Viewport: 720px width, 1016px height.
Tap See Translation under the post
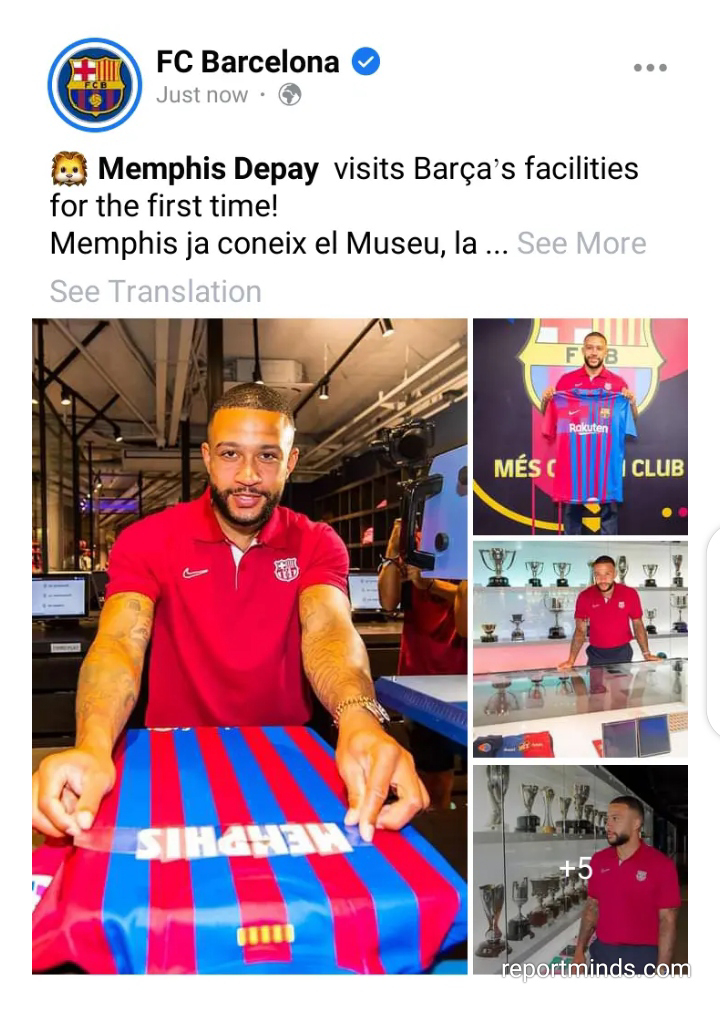click(x=155, y=291)
